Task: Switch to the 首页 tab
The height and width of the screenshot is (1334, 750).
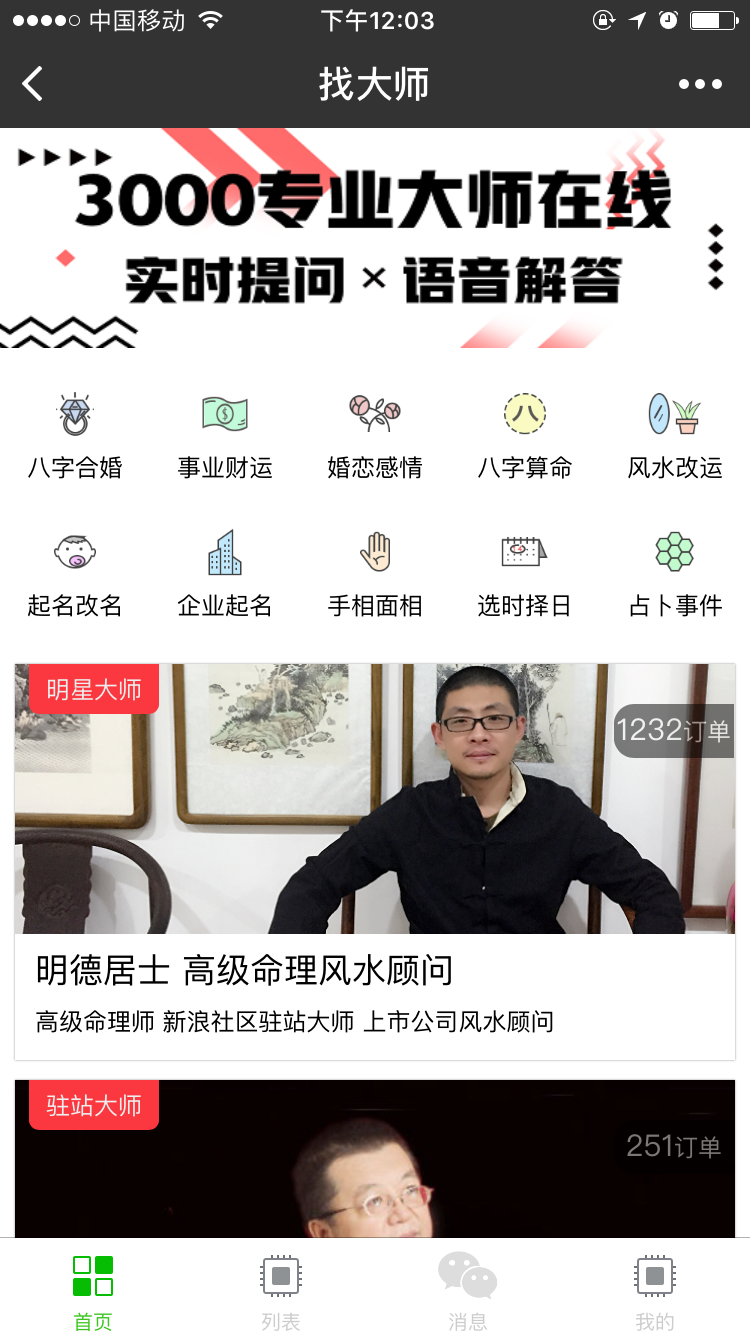Action: (93, 1290)
